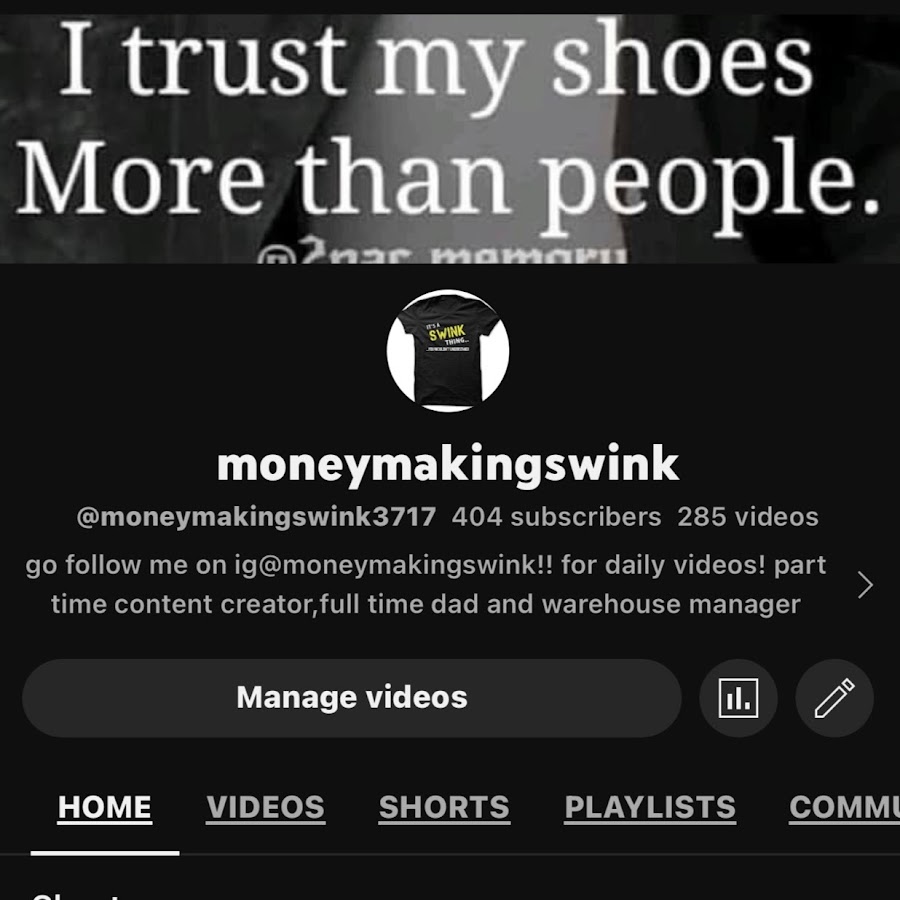Open the Manage videos button
900x900 pixels.
352,697
